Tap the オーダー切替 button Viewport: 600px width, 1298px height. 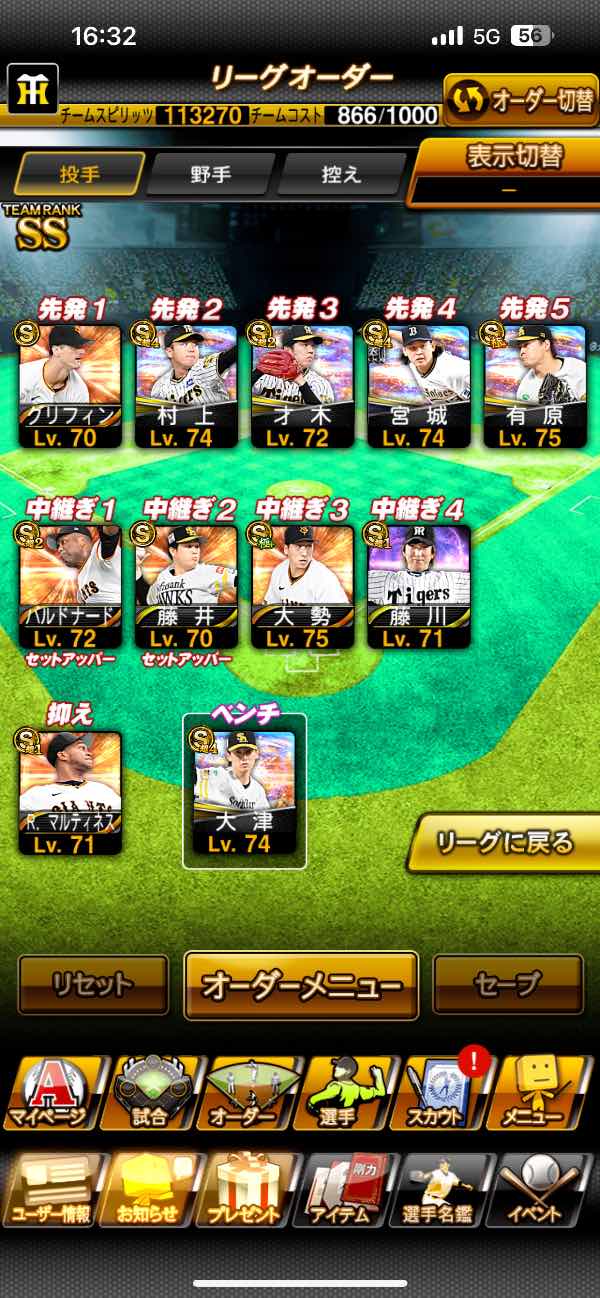[520, 100]
